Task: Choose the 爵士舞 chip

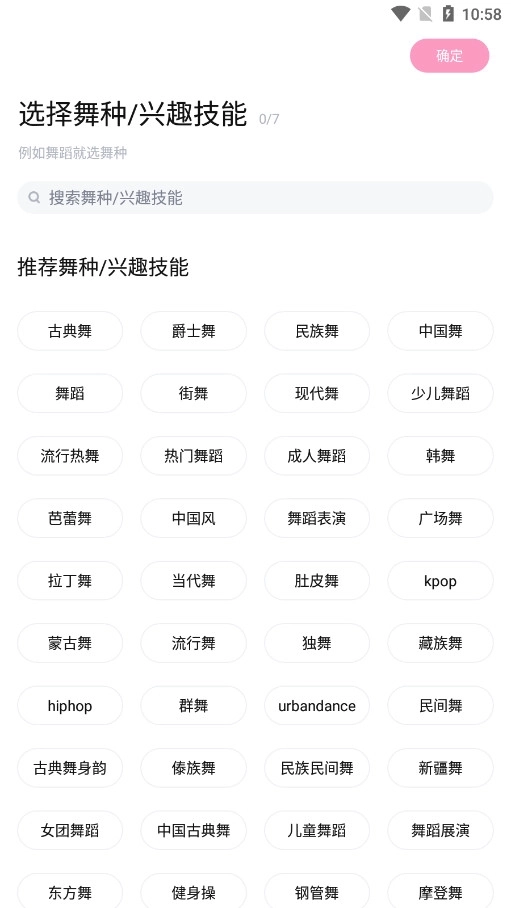Action: (194, 331)
